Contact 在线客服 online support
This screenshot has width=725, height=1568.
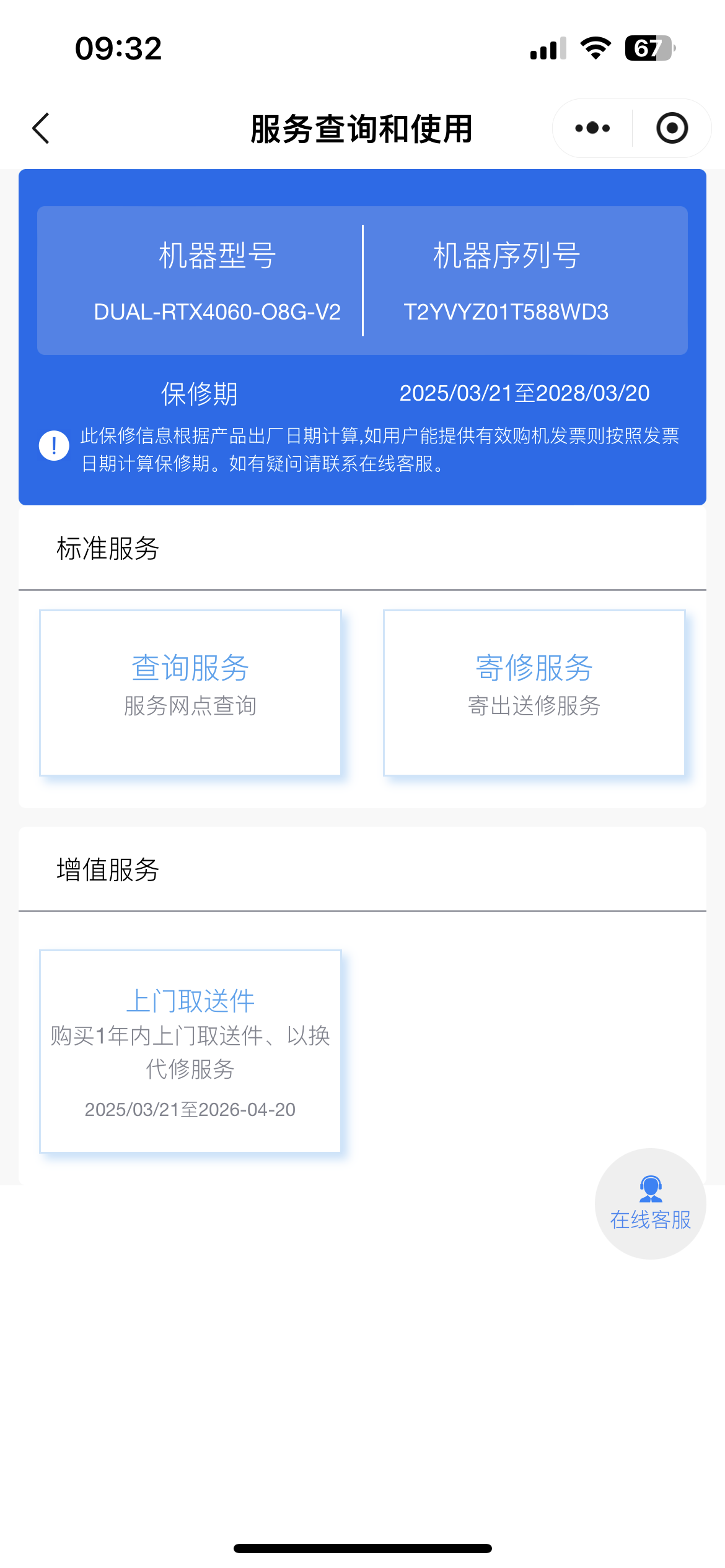(x=650, y=1203)
